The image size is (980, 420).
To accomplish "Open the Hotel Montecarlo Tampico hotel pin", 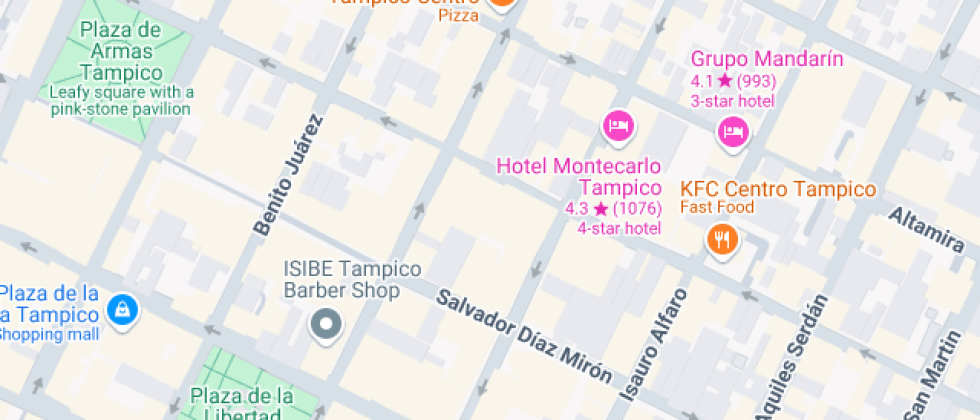I will coord(618,126).
